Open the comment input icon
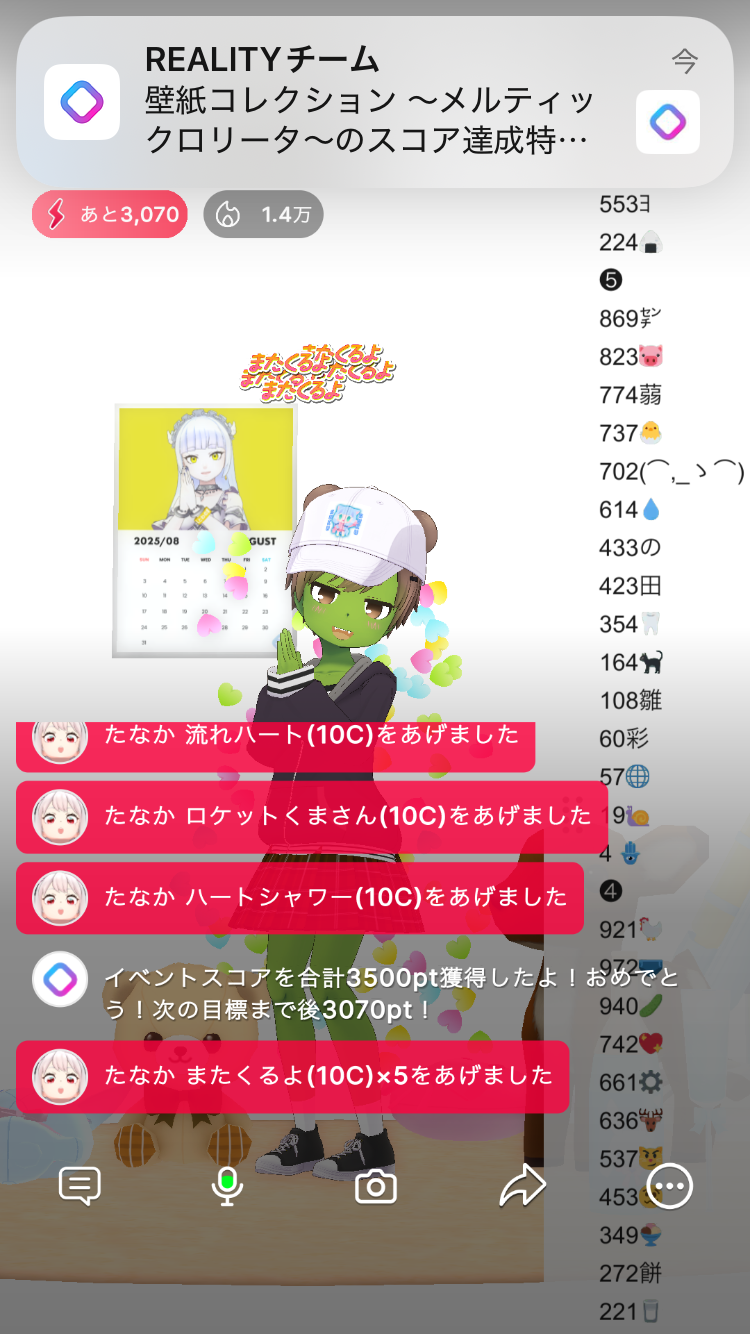The image size is (750, 1334). (80, 1186)
